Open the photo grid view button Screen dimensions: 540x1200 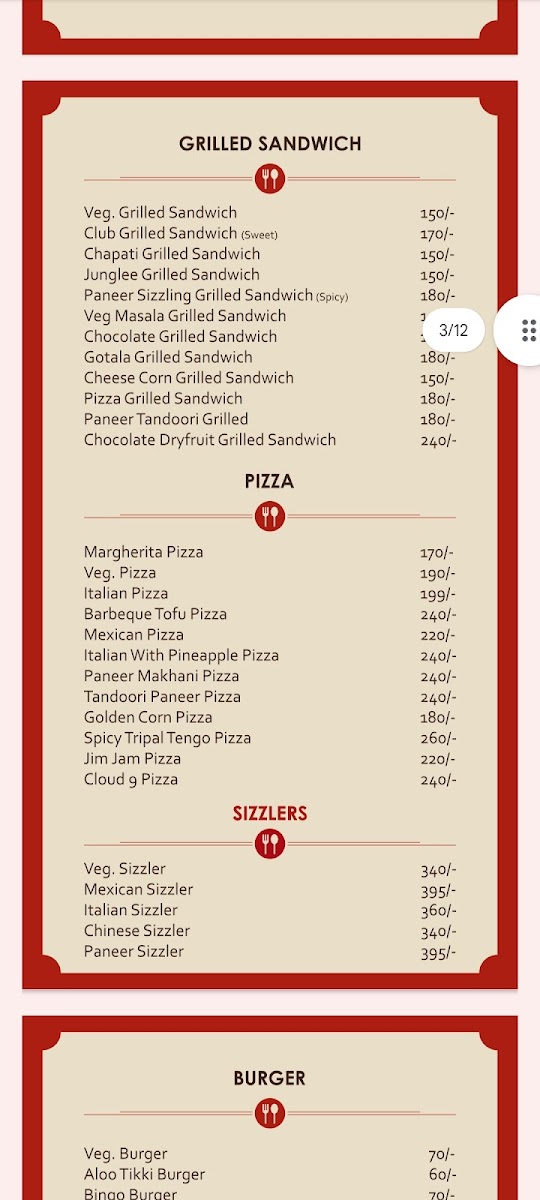(528, 330)
